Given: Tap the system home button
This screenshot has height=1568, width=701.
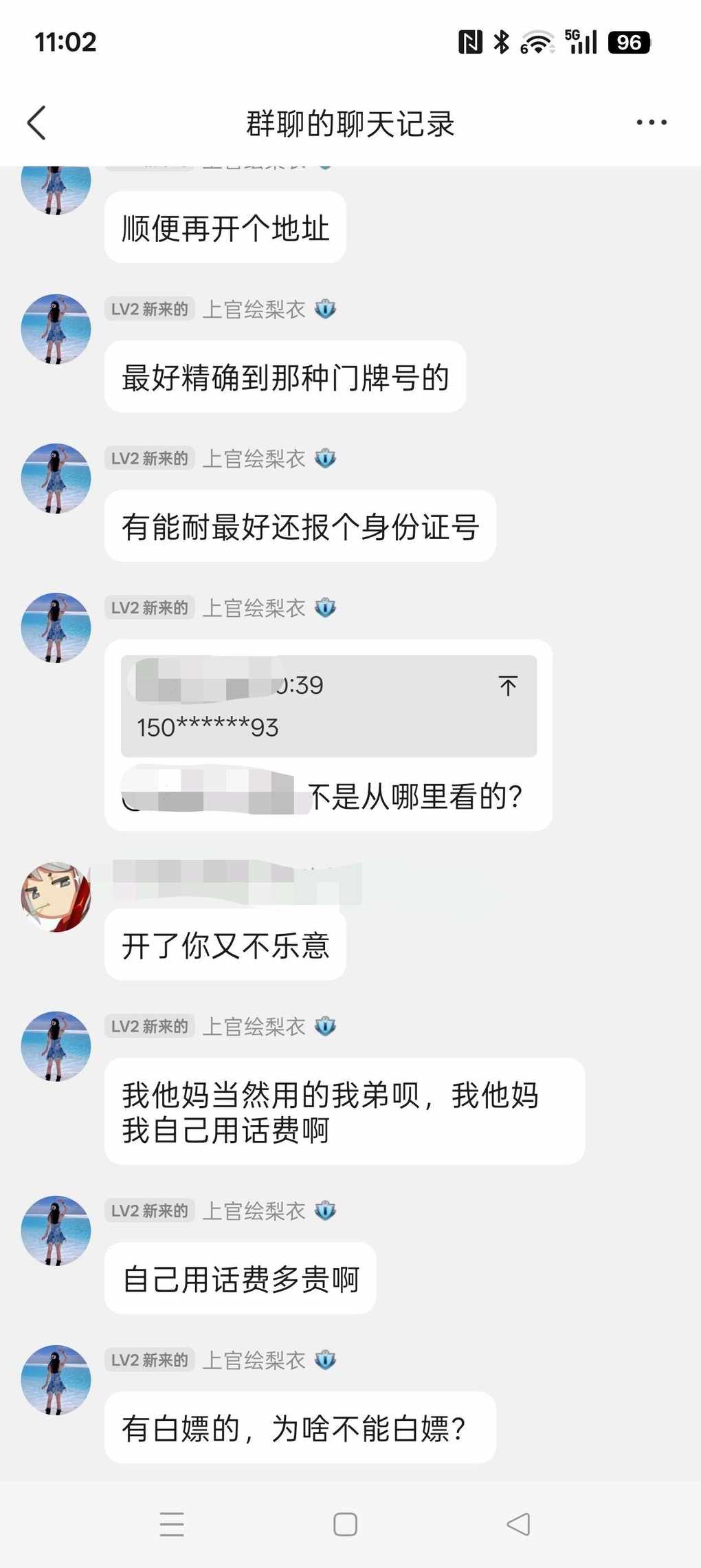Looking at the screenshot, I should point(345,1524).
